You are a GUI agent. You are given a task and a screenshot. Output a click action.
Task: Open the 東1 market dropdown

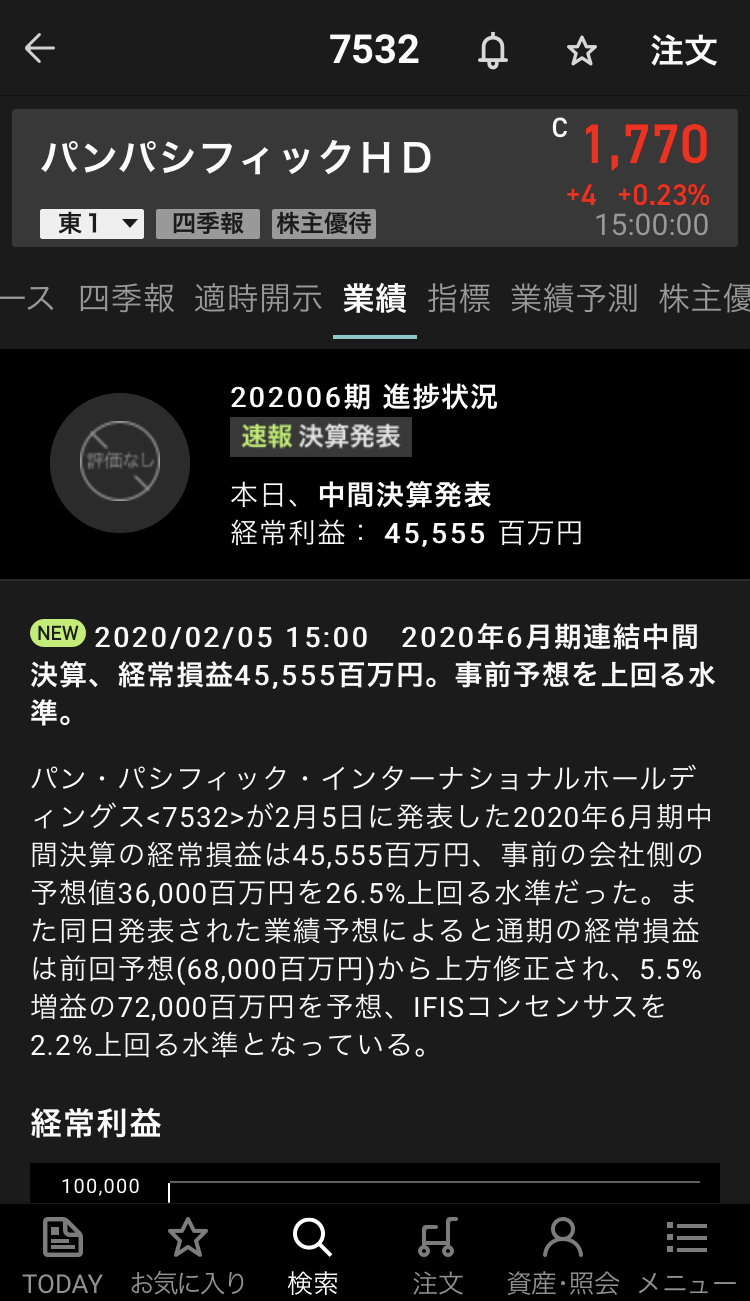(x=92, y=223)
